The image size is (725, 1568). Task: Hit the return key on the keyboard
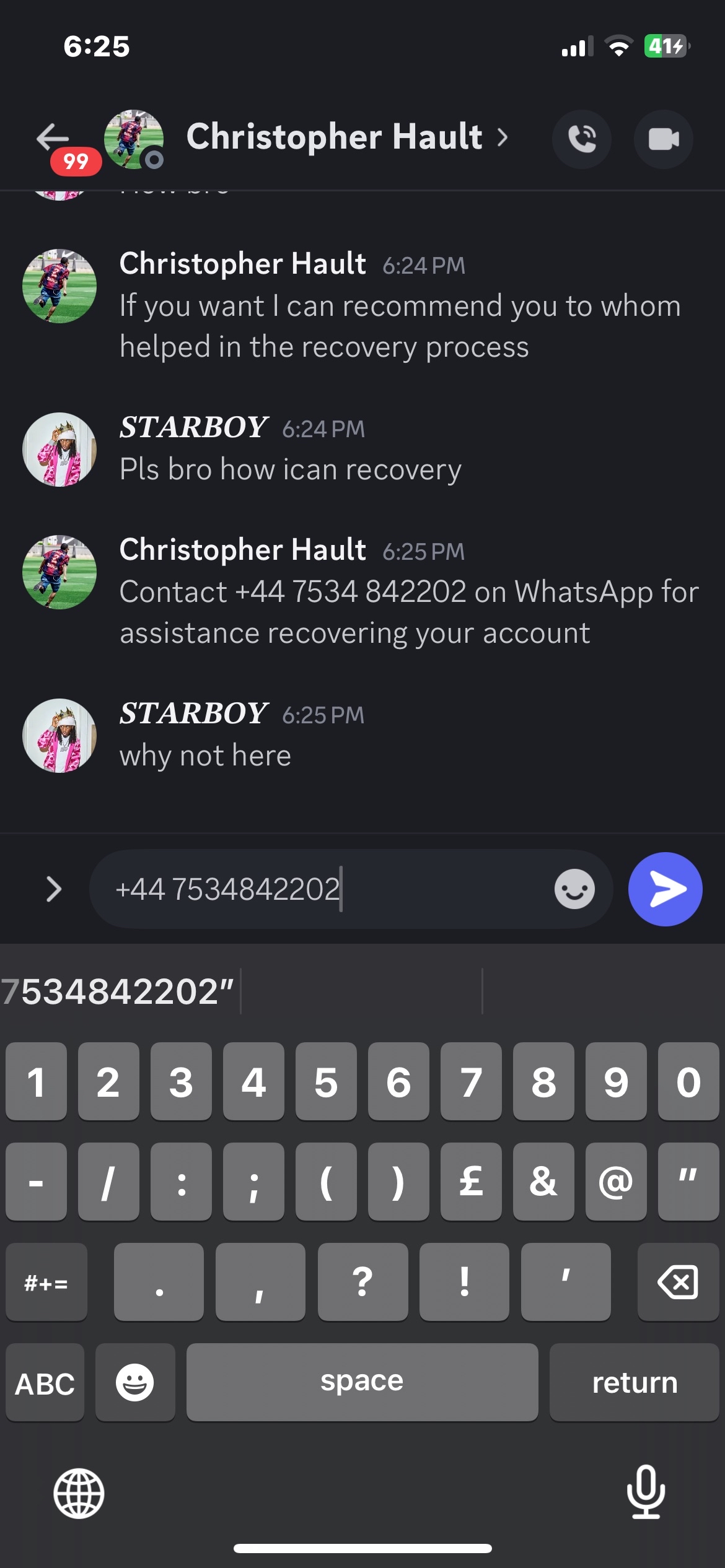tap(634, 1382)
